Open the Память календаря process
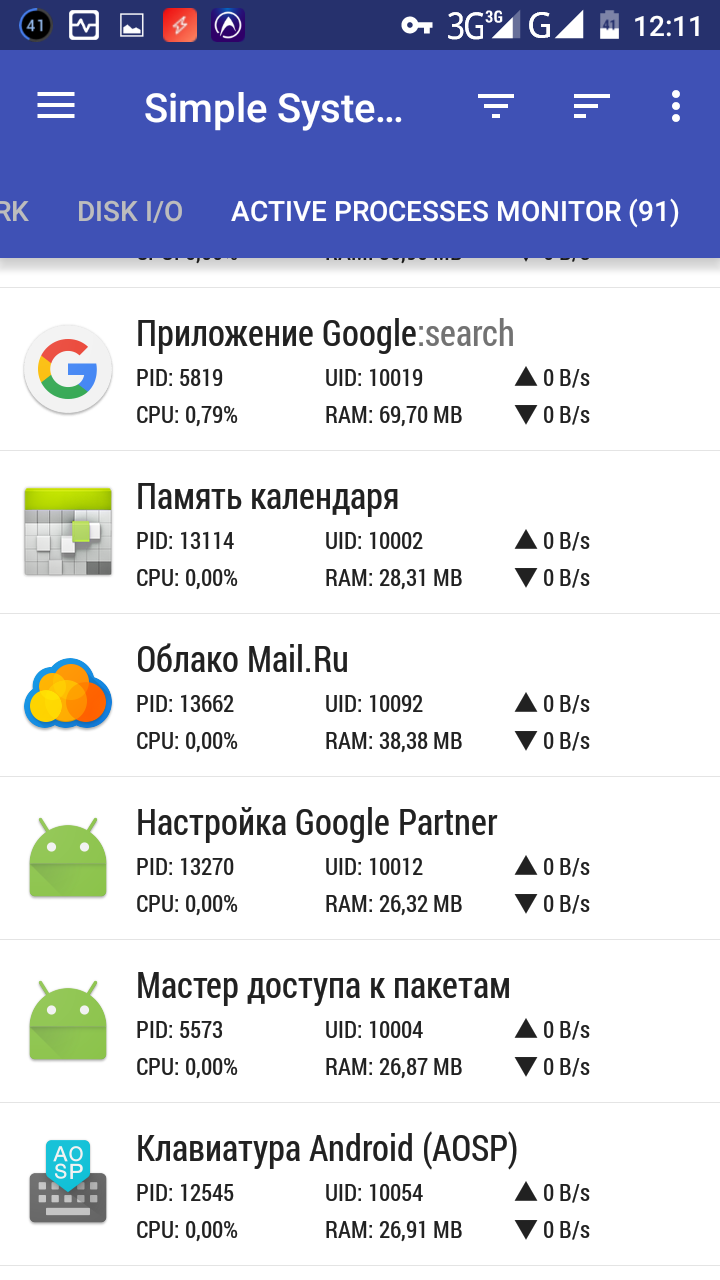The height and width of the screenshot is (1280, 720). (x=360, y=533)
